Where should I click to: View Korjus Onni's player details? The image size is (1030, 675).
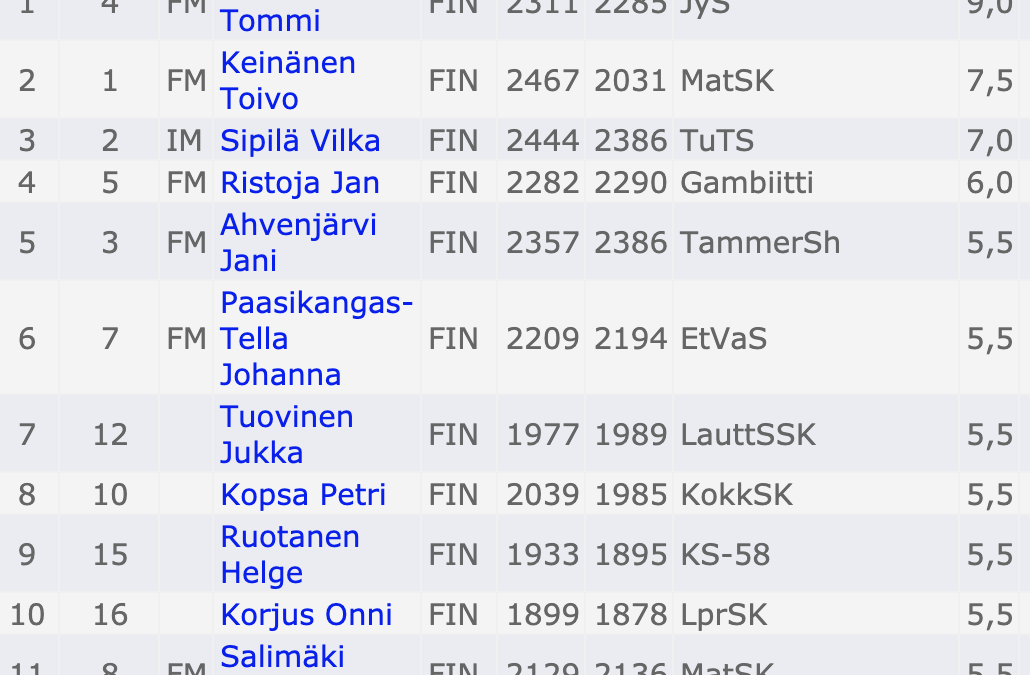305,614
